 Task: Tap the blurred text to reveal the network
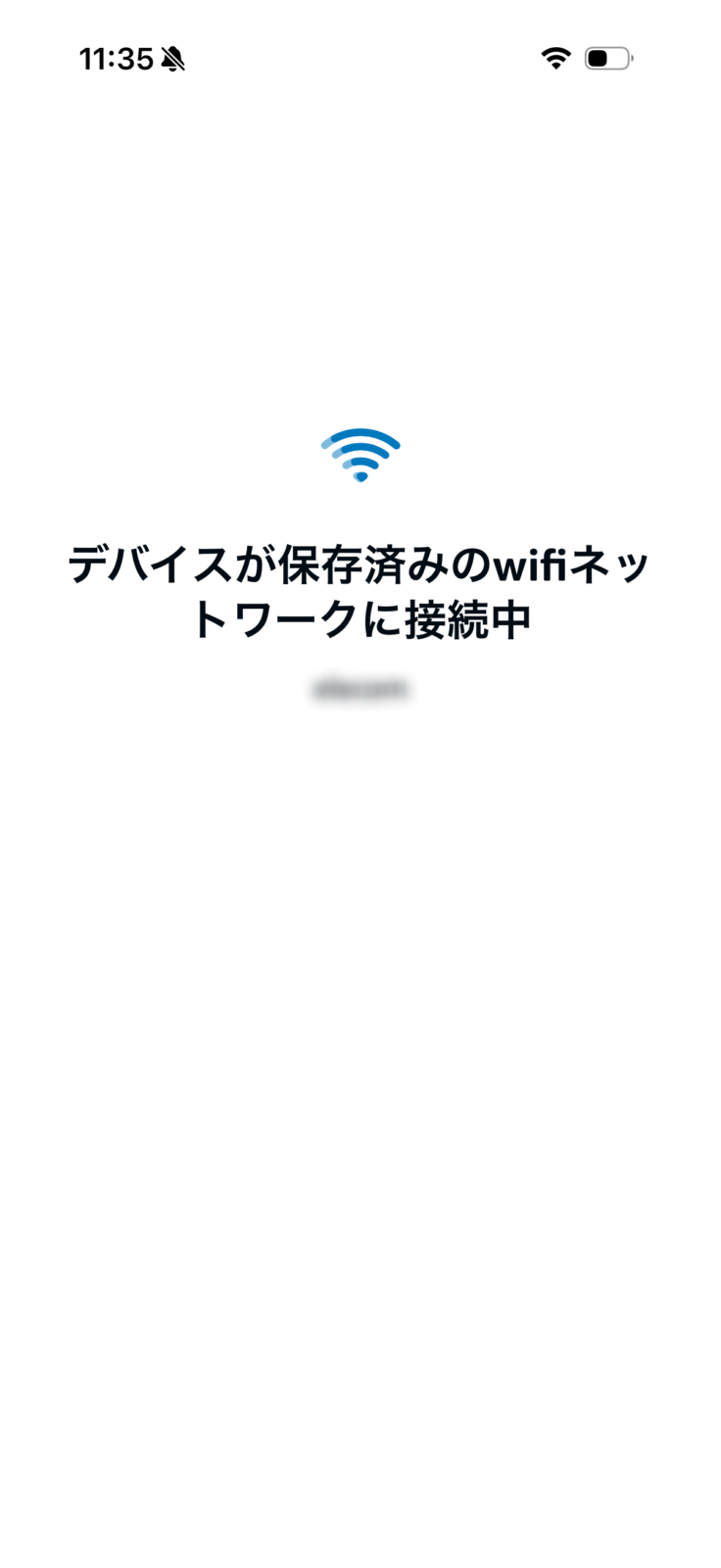click(360, 687)
